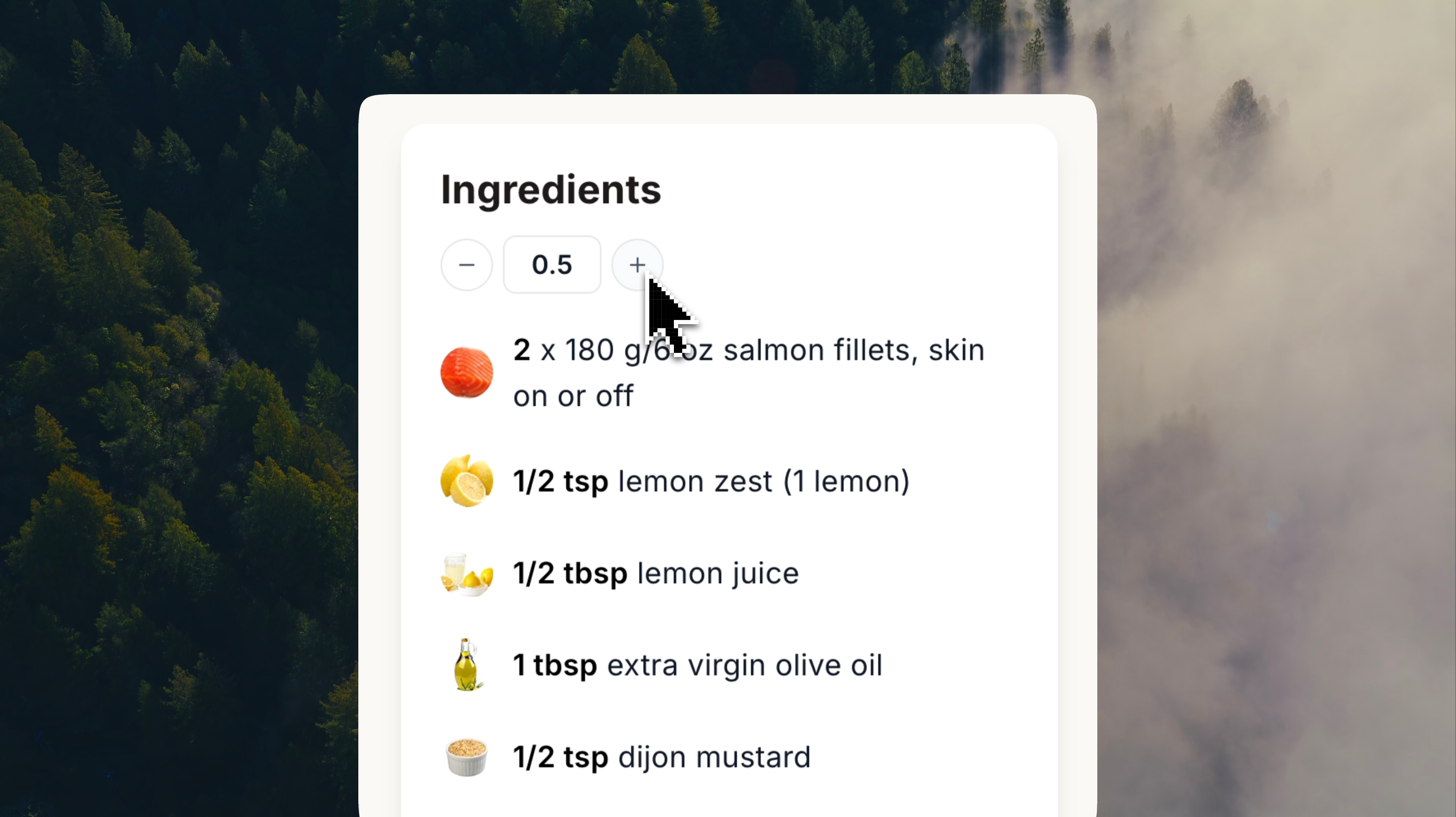Increase the ingredient serving multiplier
The width and height of the screenshot is (1456, 817).
pos(637,265)
